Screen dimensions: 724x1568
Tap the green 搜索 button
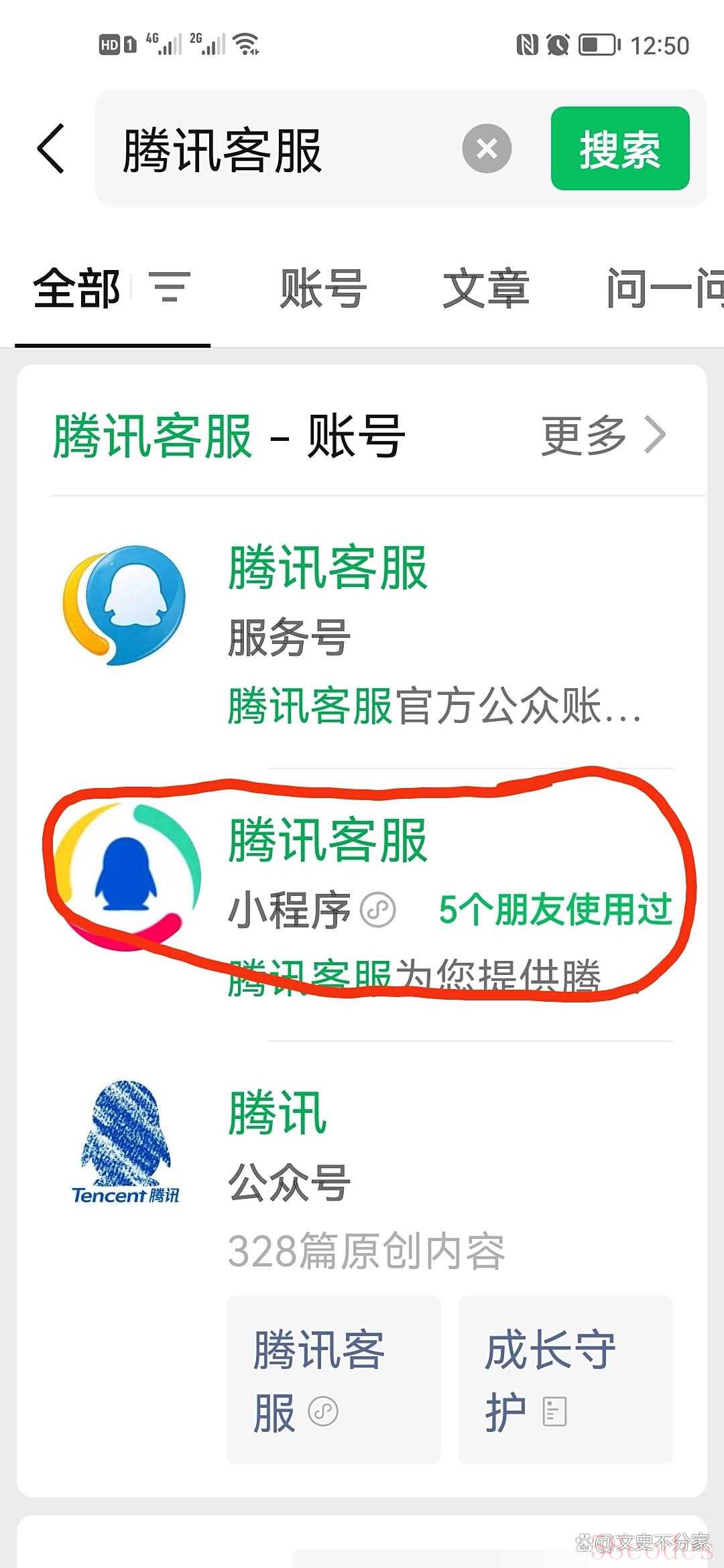coord(620,149)
